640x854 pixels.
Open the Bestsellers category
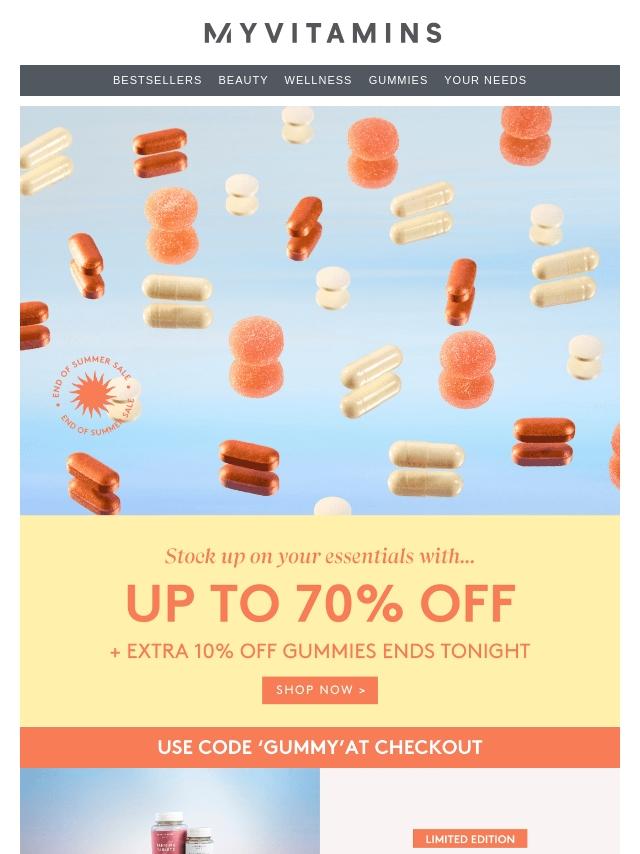click(x=157, y=80)
